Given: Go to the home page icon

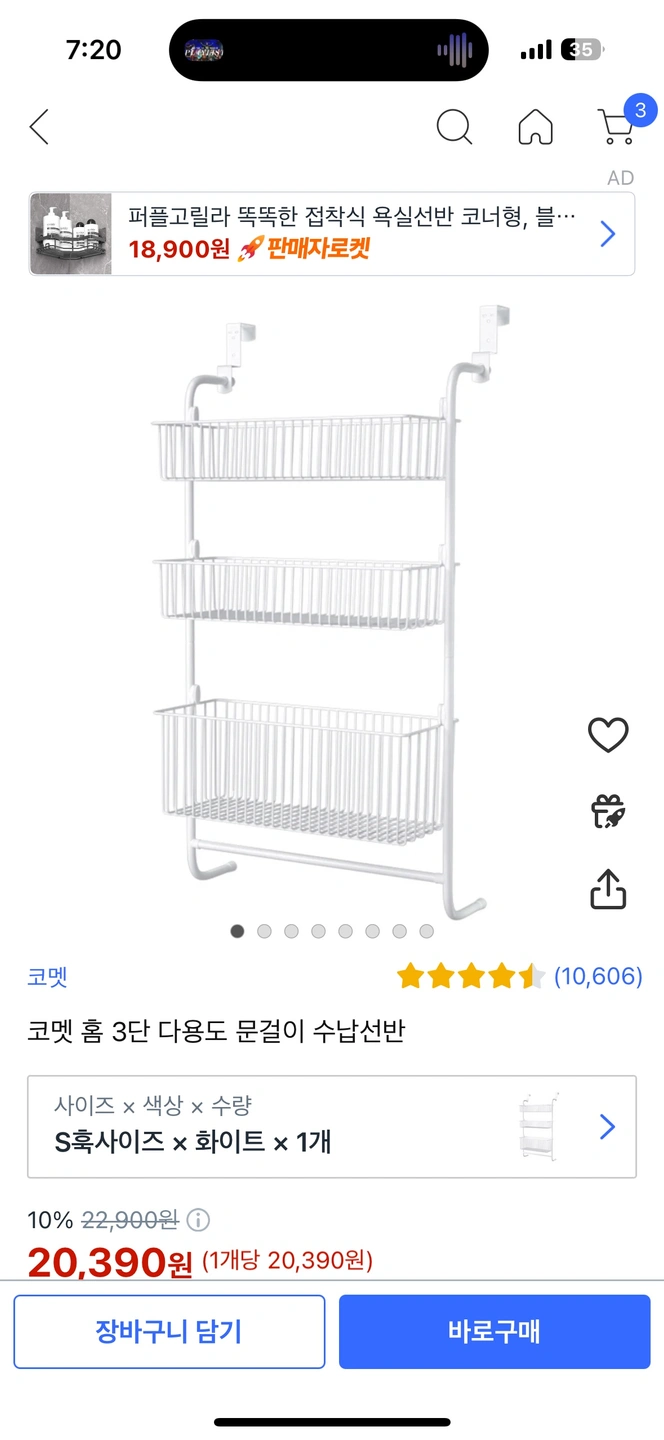Looking at the screenshot, I should (x=535, y=128).
